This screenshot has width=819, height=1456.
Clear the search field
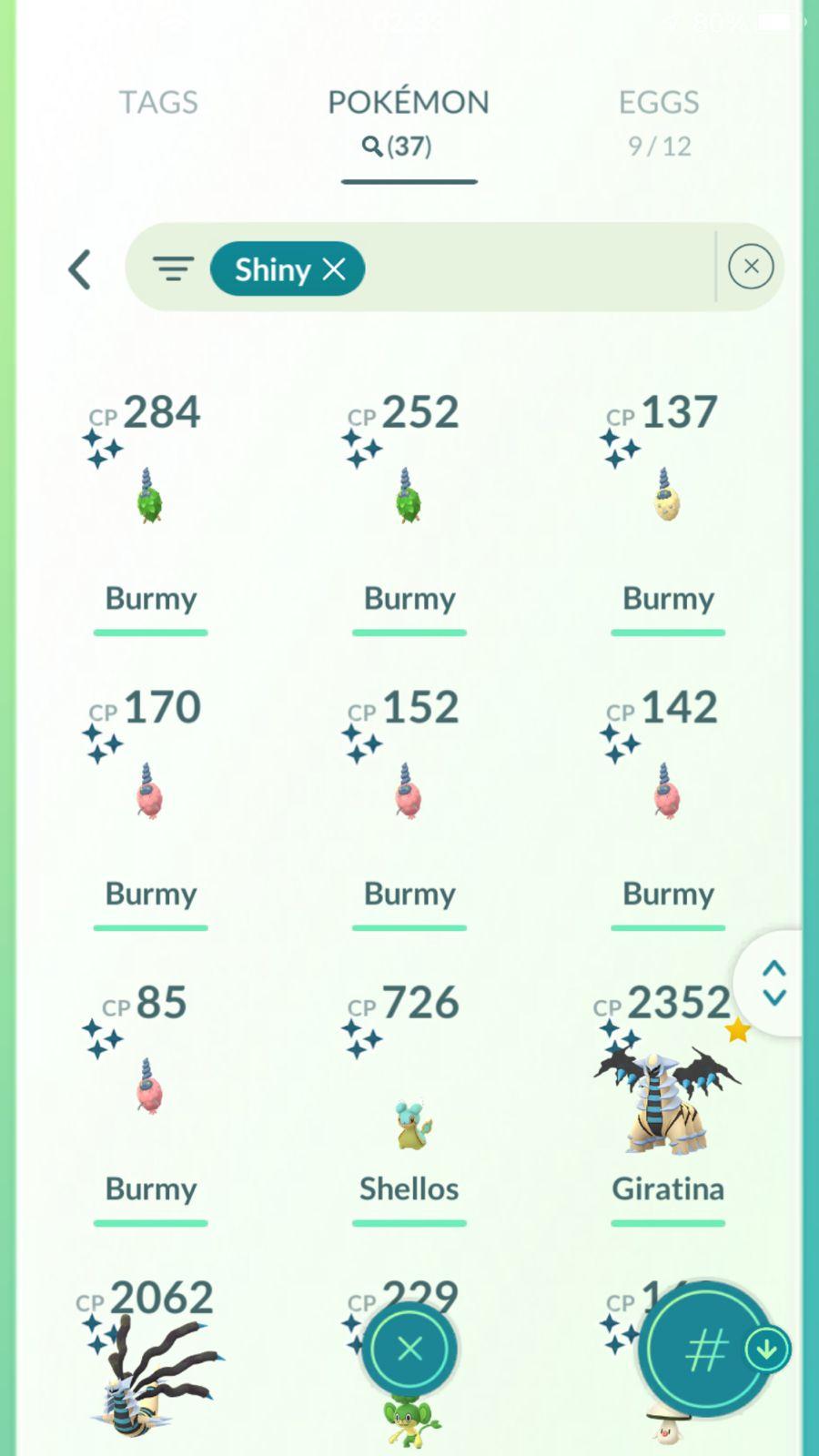751,267
